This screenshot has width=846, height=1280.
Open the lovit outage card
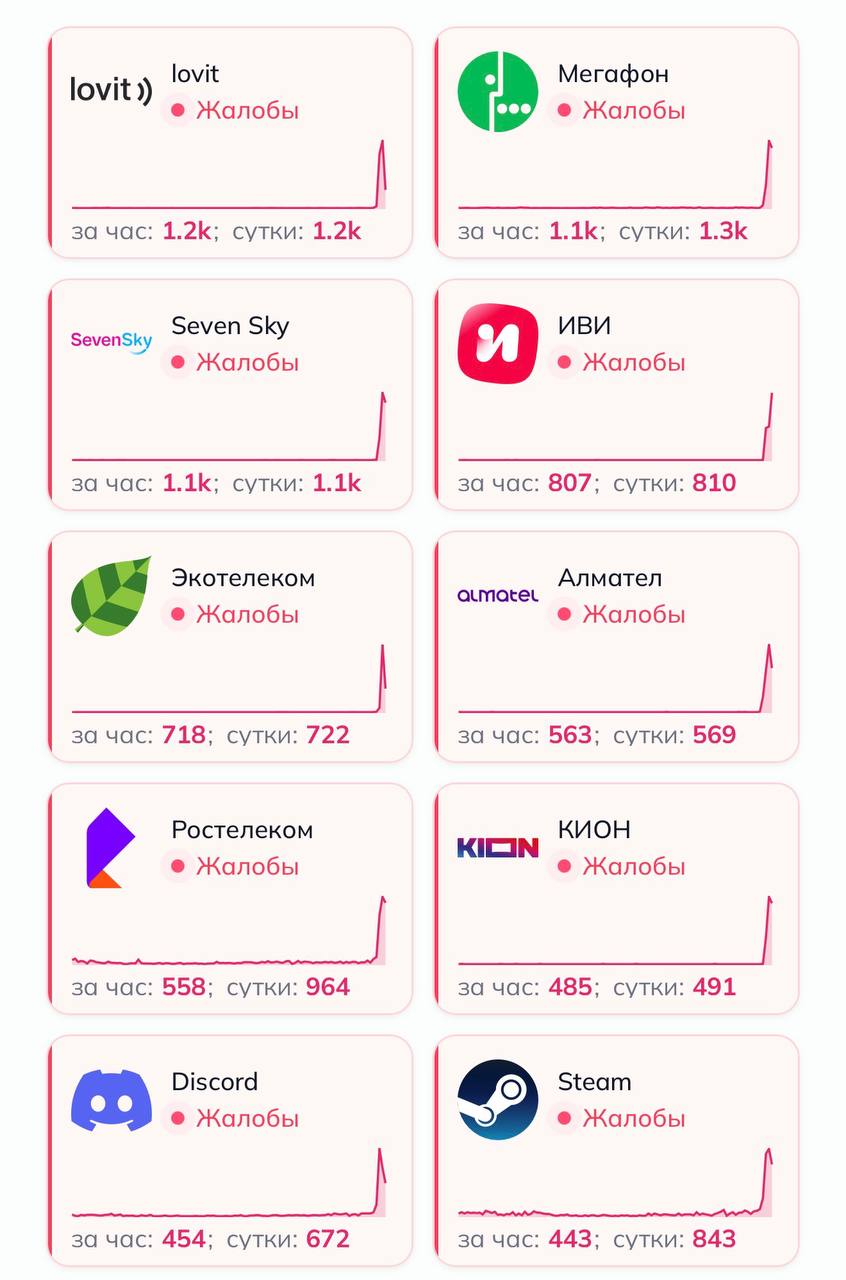[x=230, y=142]
